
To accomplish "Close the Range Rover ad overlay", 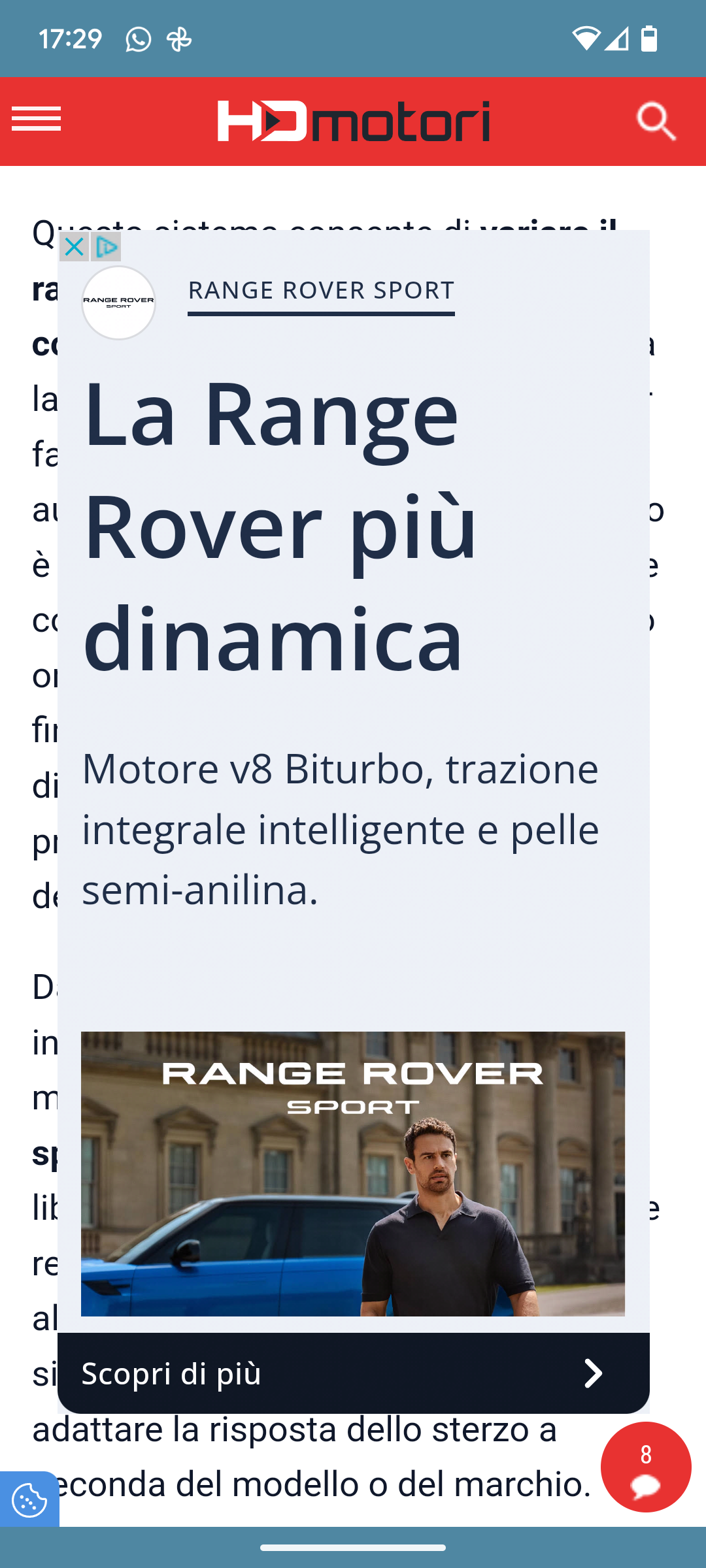I will (74, 247).
